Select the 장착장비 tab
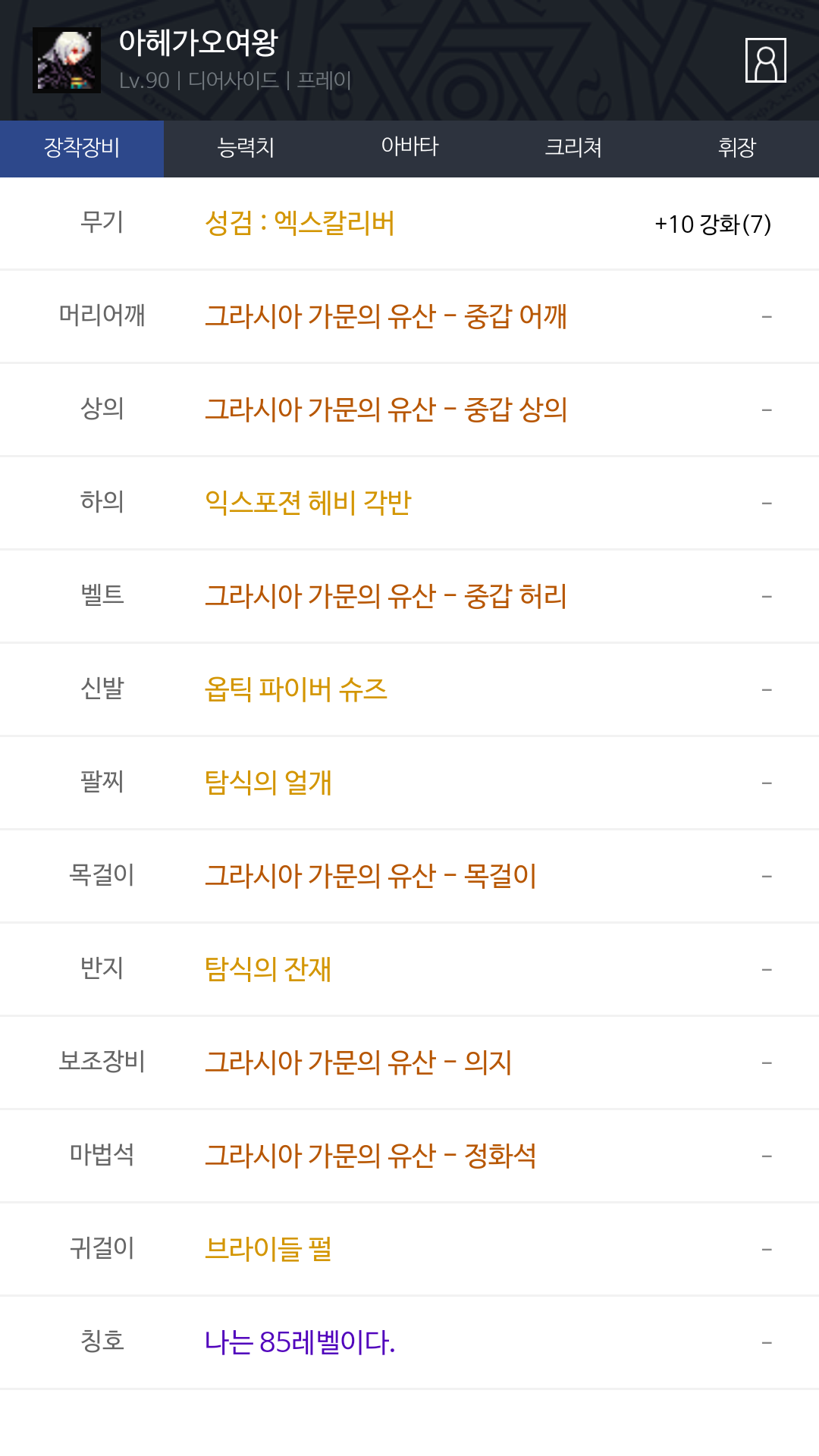 [82, 149]
